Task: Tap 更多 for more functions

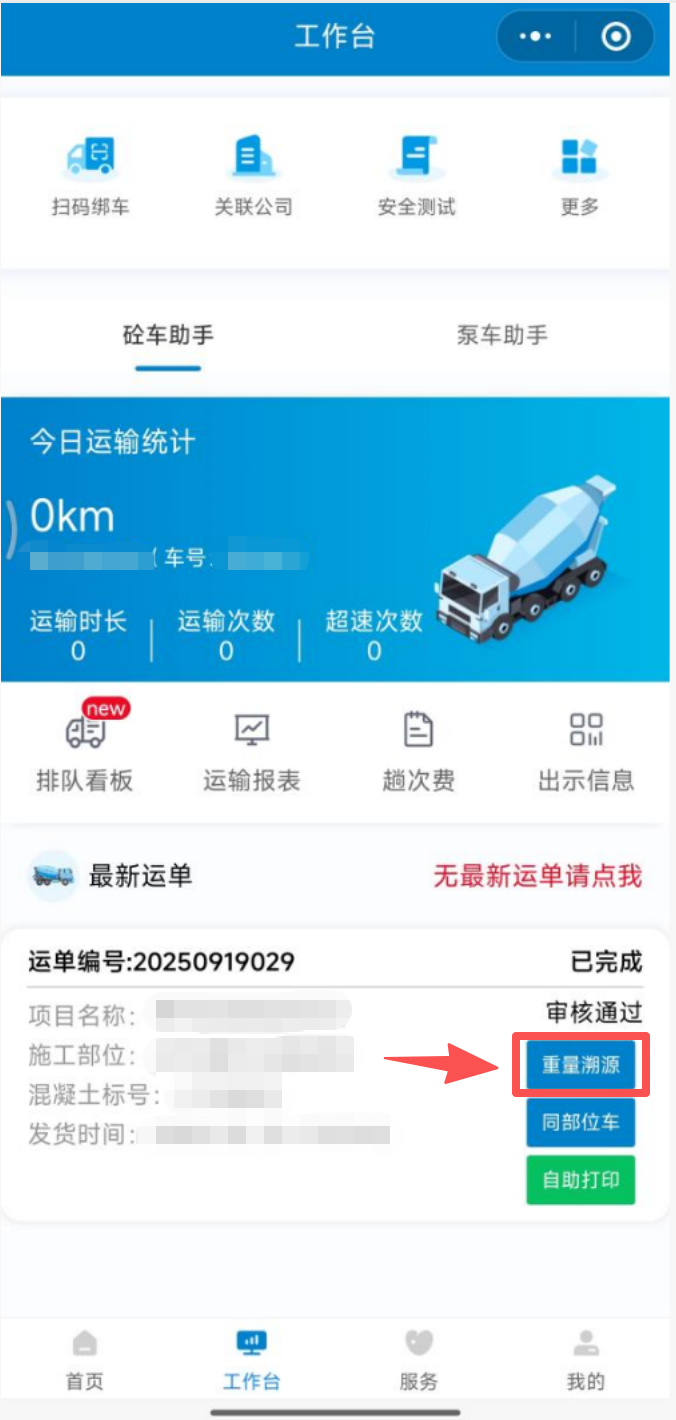Action: pos(579,175)
